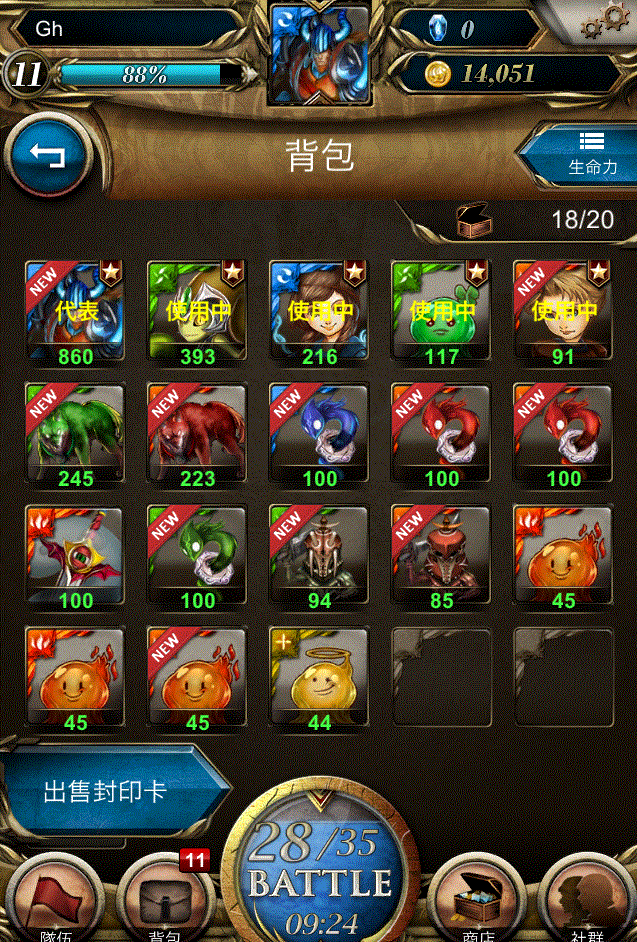This screenshot has height=942, width=637.
Task: Open the green slime card with 117
Action: [x=442, y=313]
